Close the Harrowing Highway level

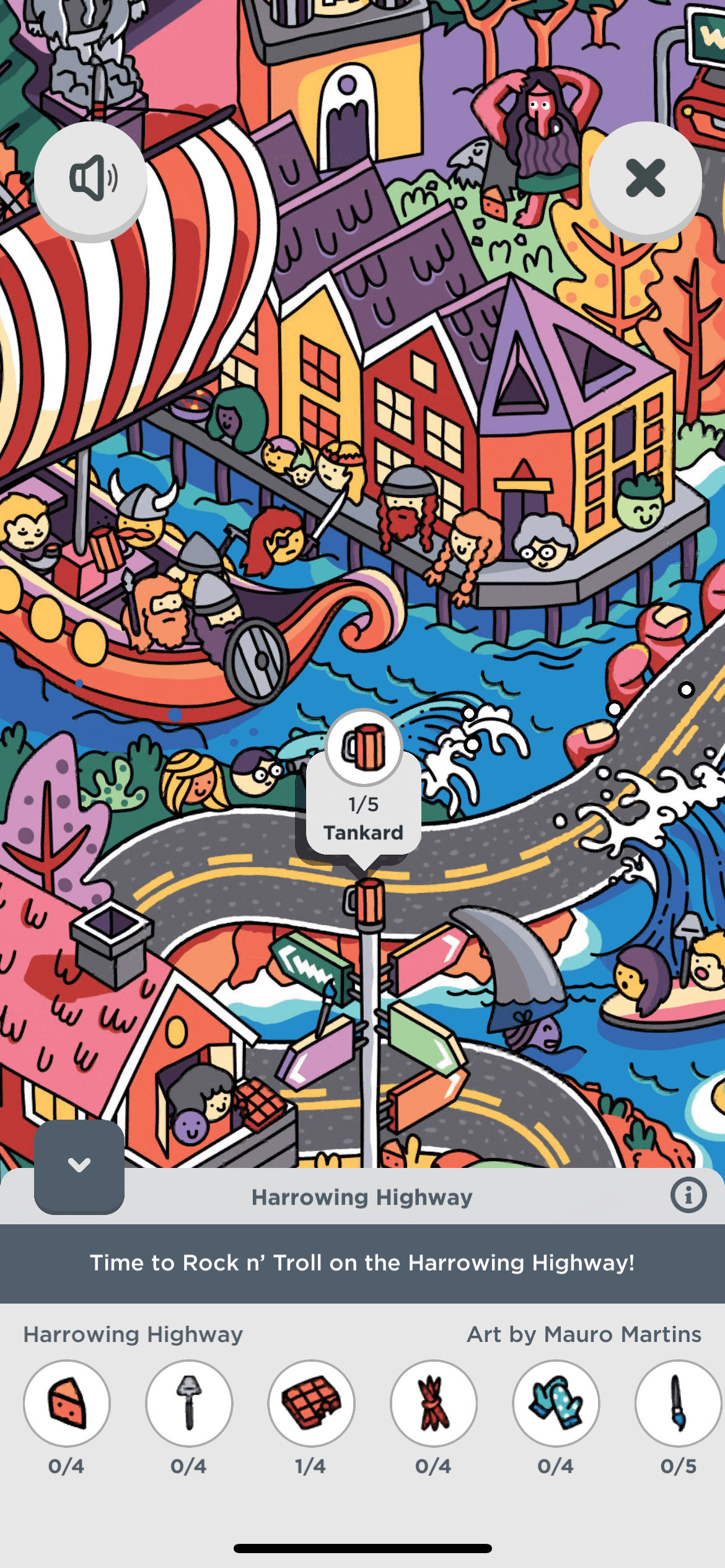(645, 179)
